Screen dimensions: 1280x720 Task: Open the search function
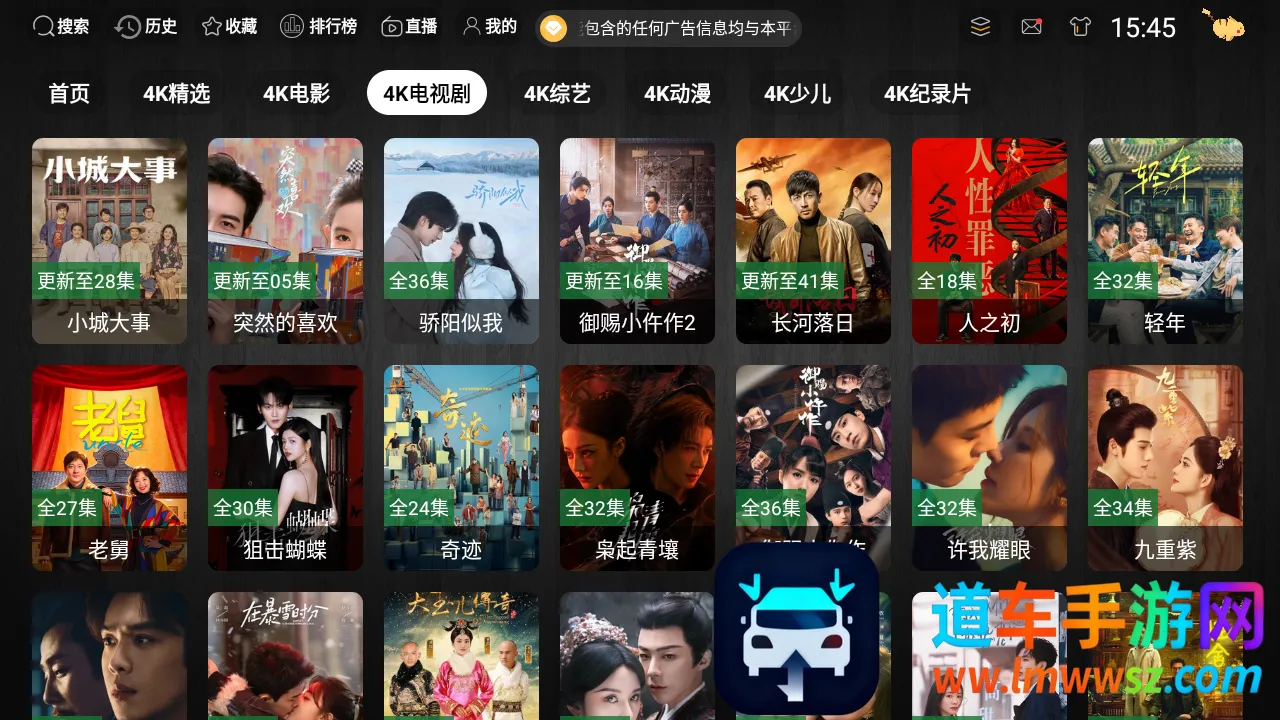61,27
